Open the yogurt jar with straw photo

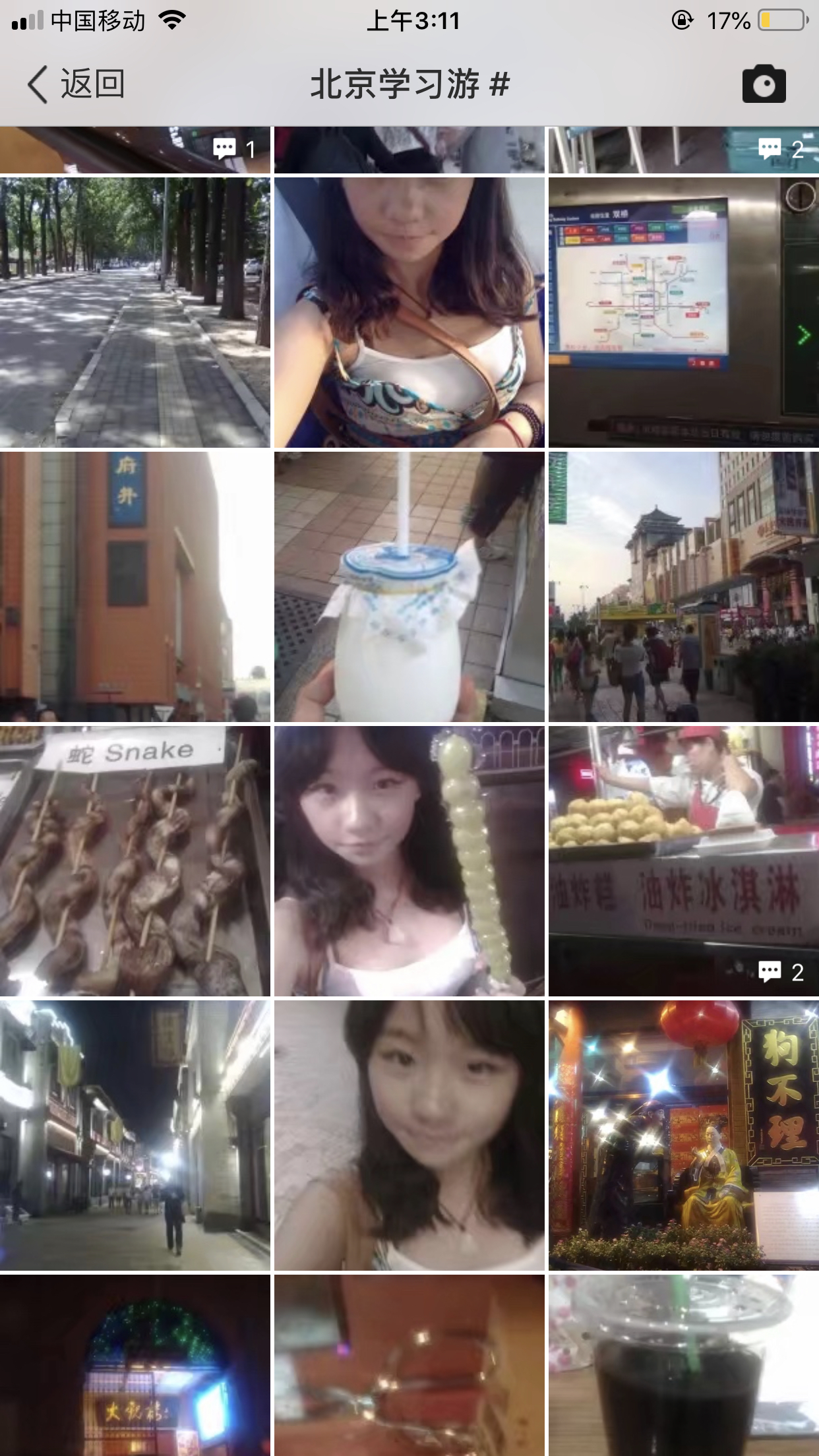(x=409, y=586)
